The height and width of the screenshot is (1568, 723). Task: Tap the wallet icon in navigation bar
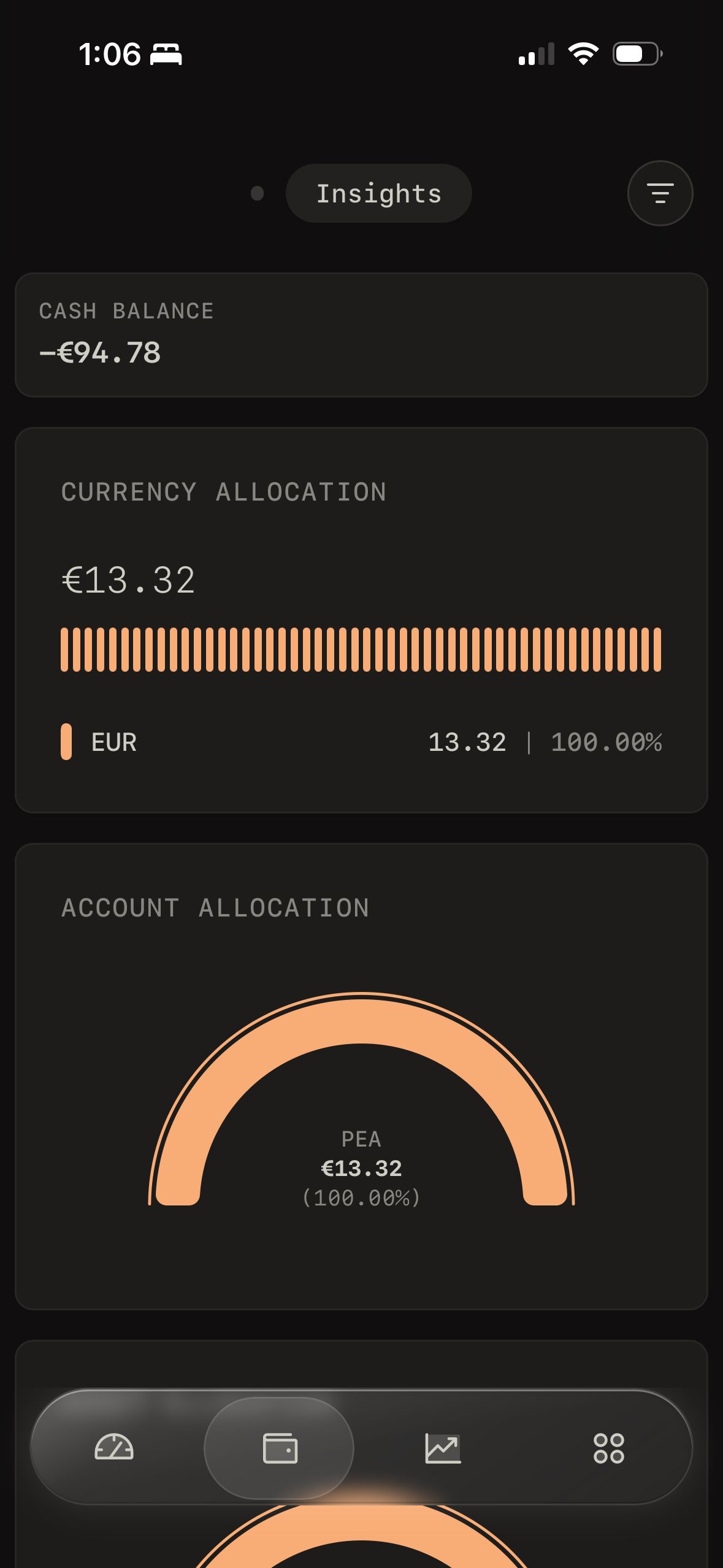(279, 1448)
